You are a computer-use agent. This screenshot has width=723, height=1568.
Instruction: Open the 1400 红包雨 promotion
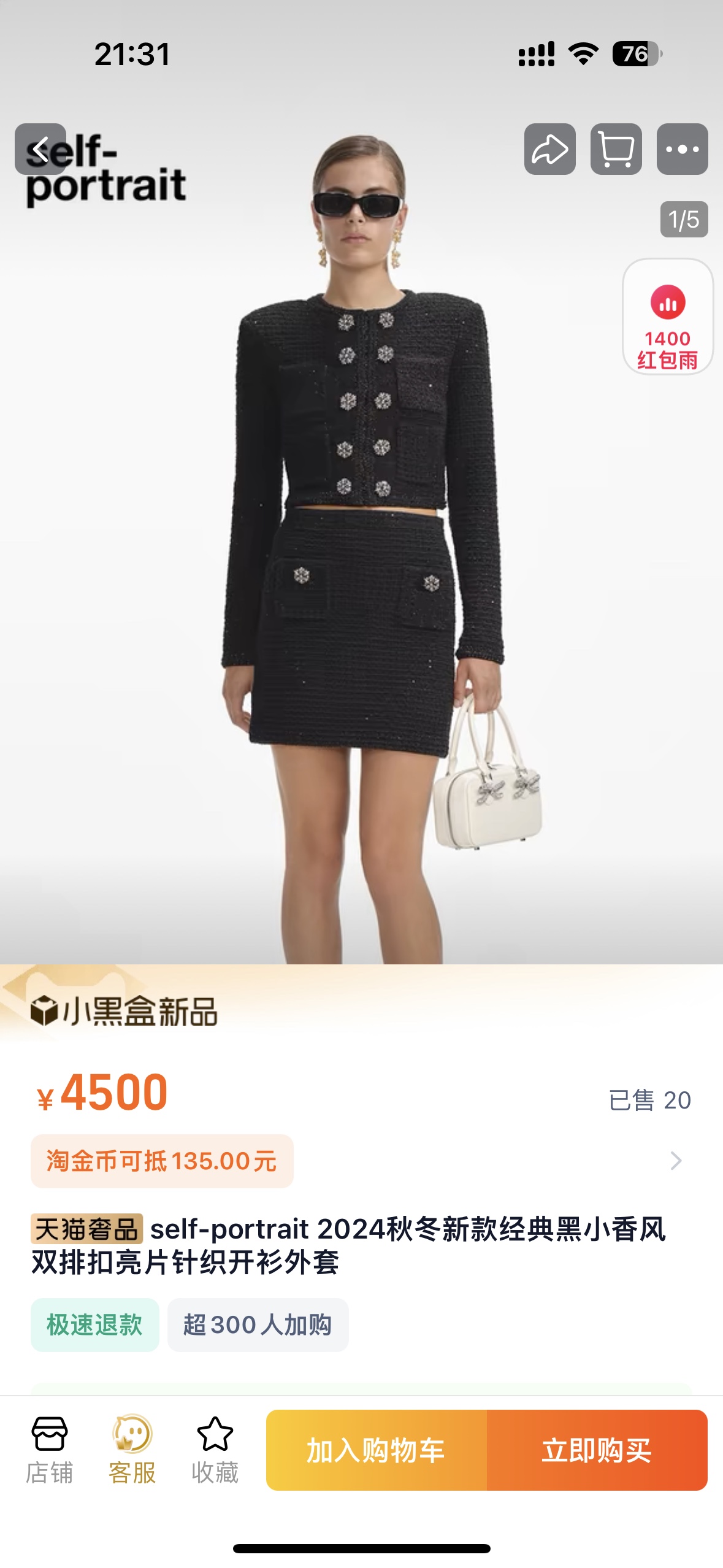point(667,317)
